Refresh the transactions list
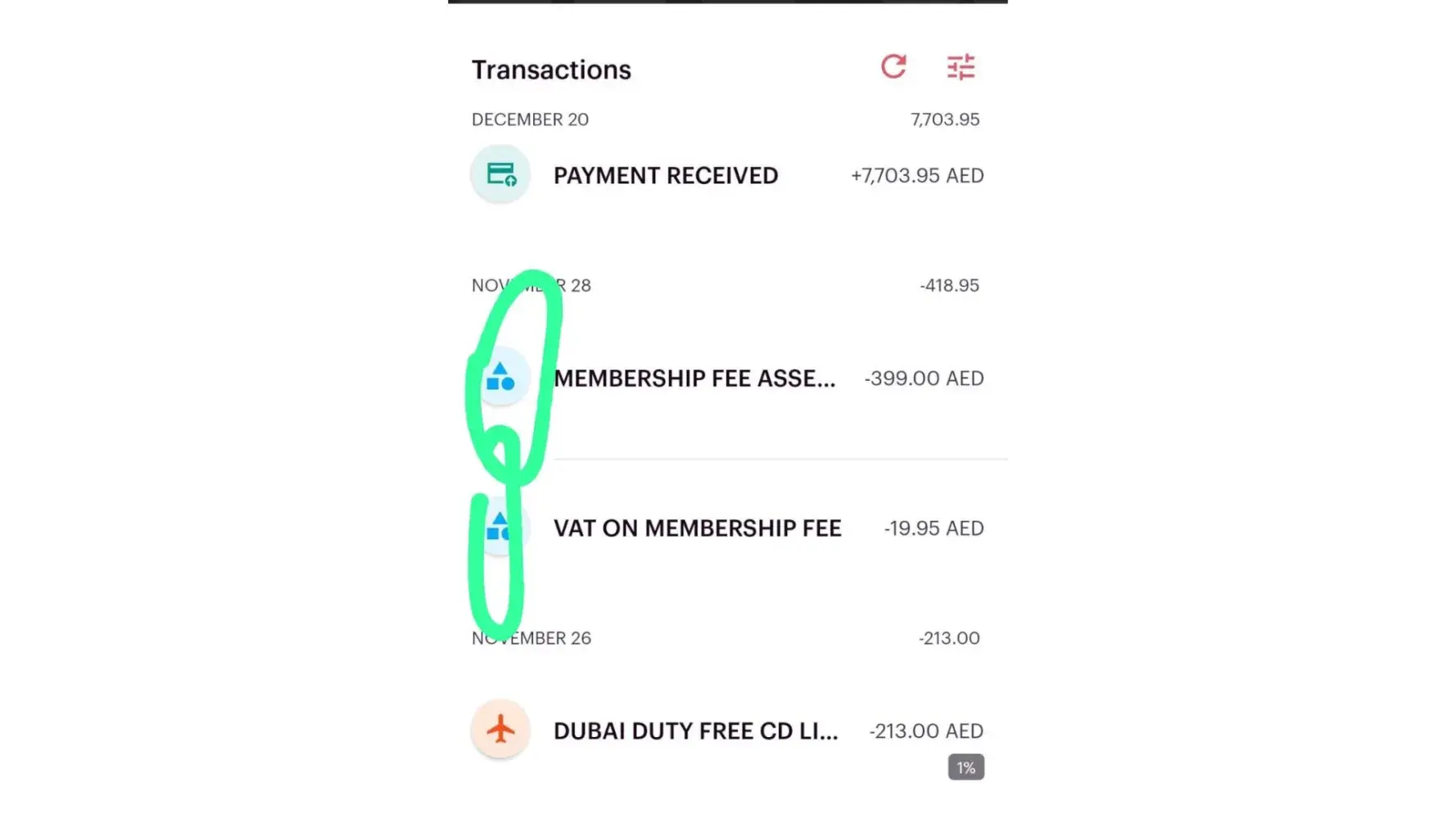 893,66
